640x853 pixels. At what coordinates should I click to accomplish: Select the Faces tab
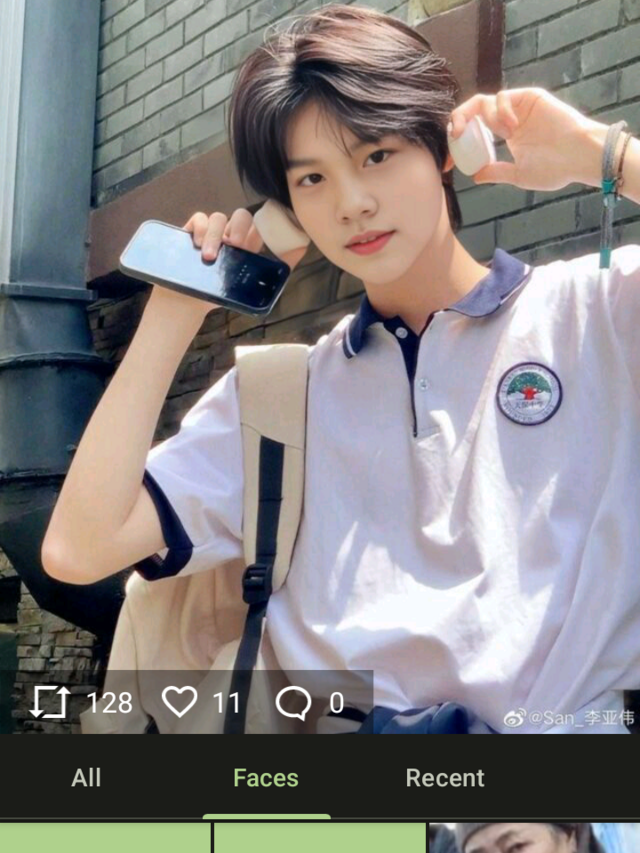[x=265, y=778]
